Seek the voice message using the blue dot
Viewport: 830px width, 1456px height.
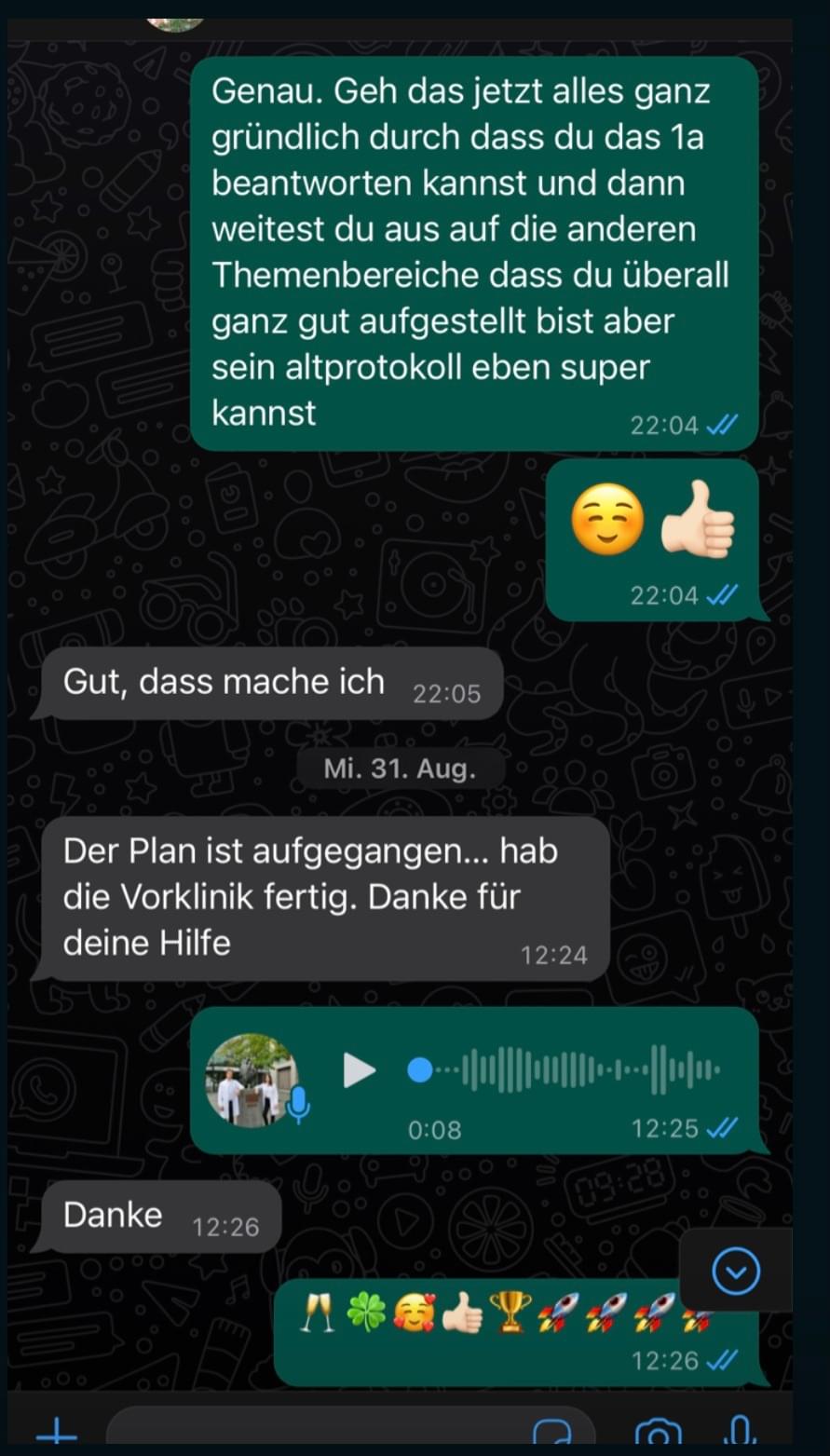point(421,1070)
